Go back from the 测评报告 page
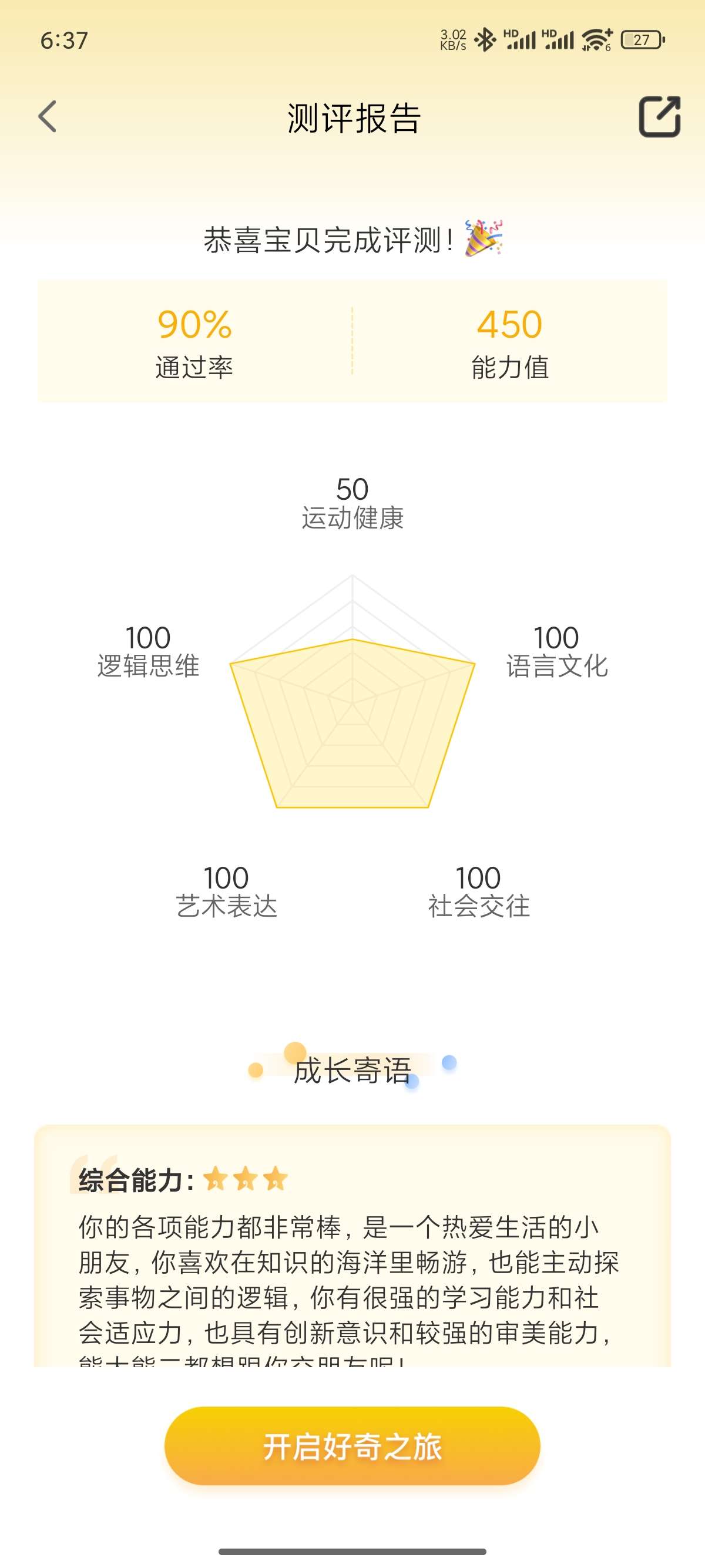This screenshot has width=705, height=1568. point(48,117)
